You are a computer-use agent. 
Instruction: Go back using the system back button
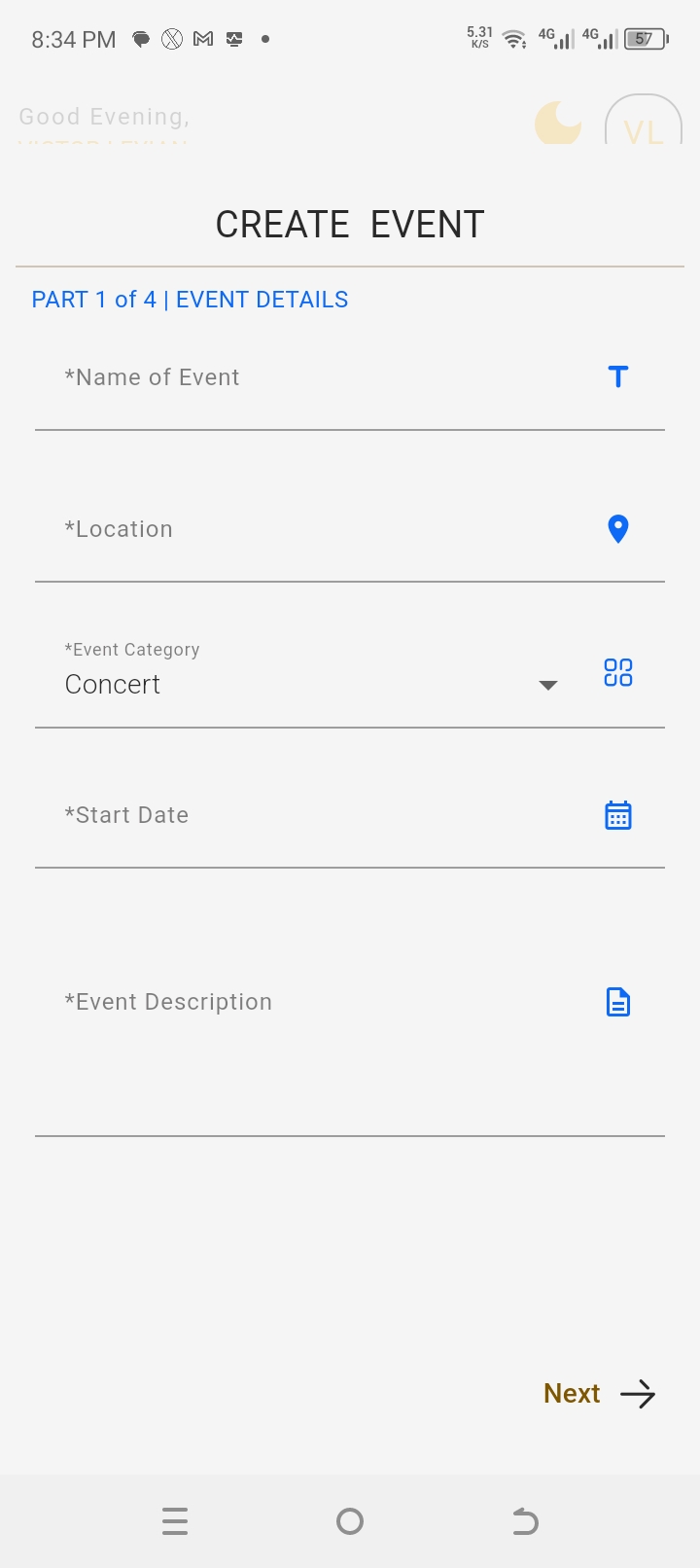click(525, 1521)
